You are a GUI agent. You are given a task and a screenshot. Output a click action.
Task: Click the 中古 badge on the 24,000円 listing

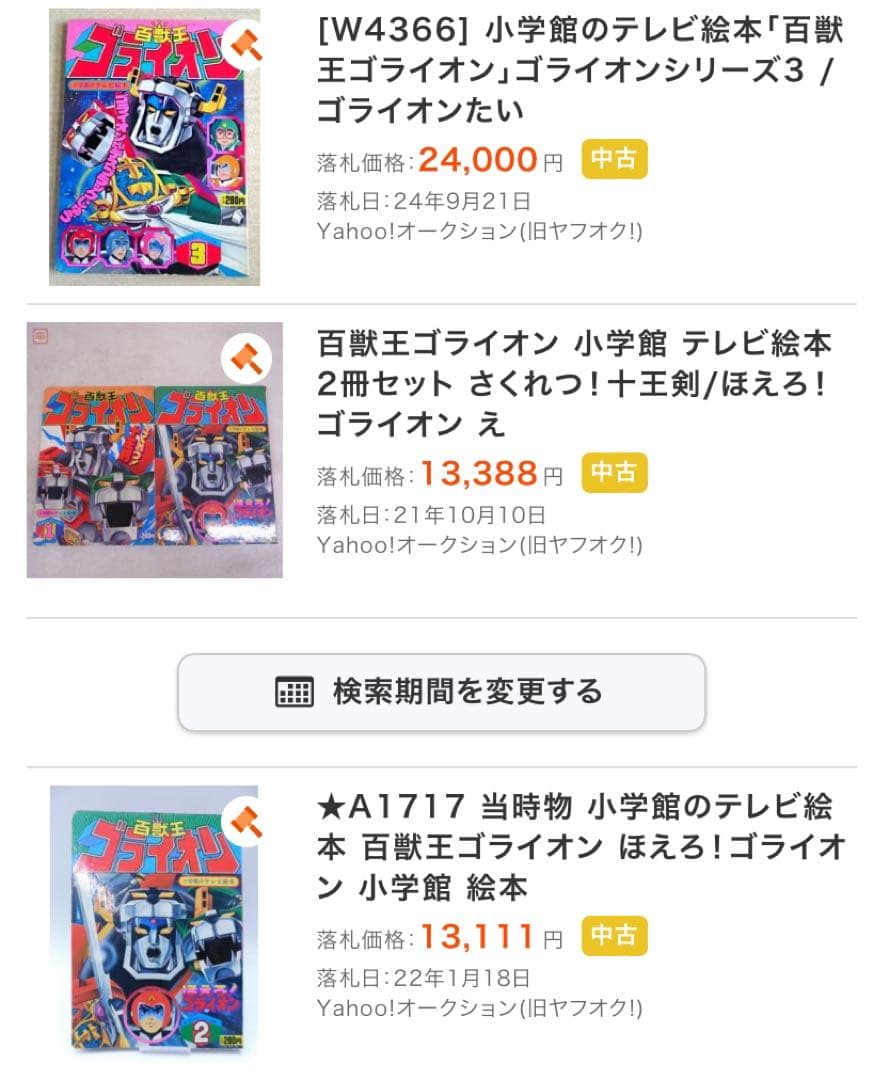click(613, 159)
